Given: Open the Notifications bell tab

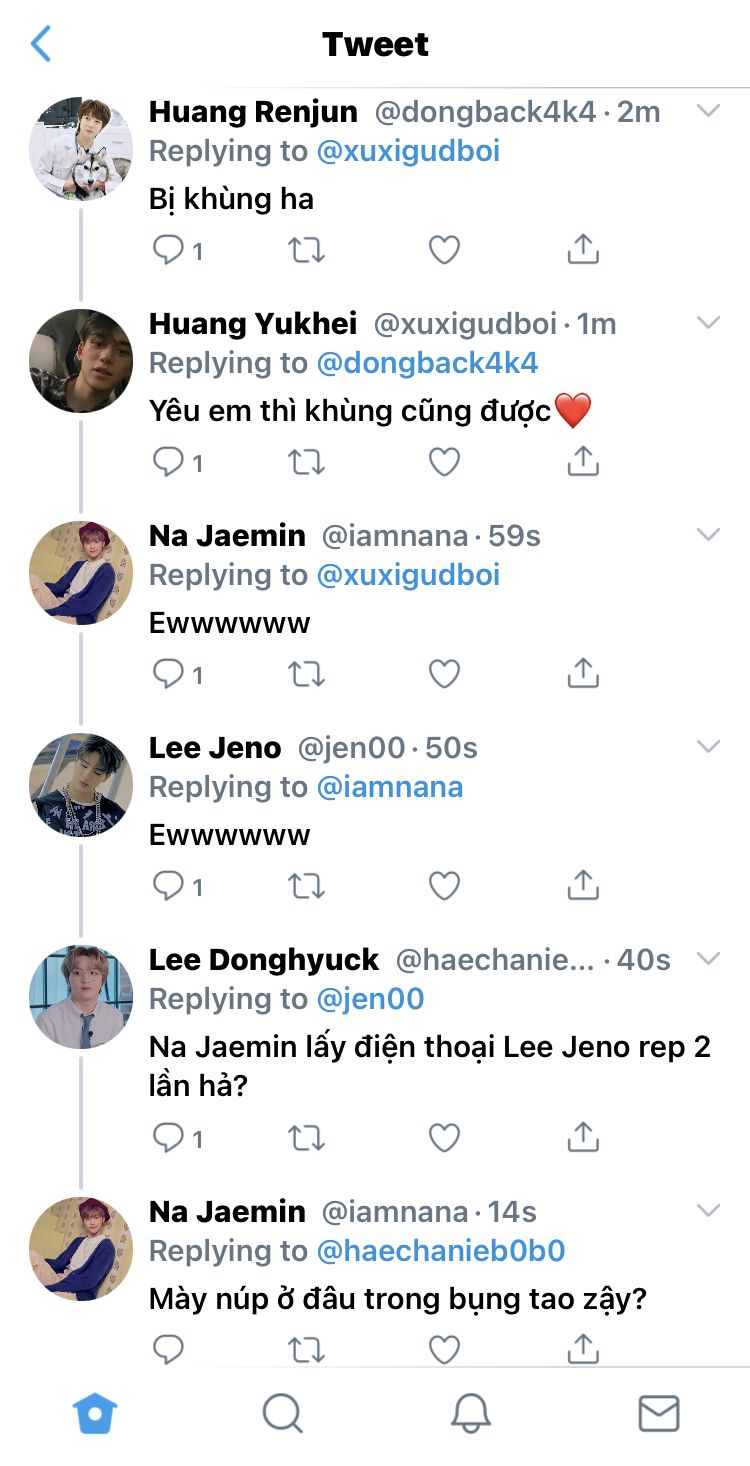Looking at the screenshot, I should [470, 1414].
